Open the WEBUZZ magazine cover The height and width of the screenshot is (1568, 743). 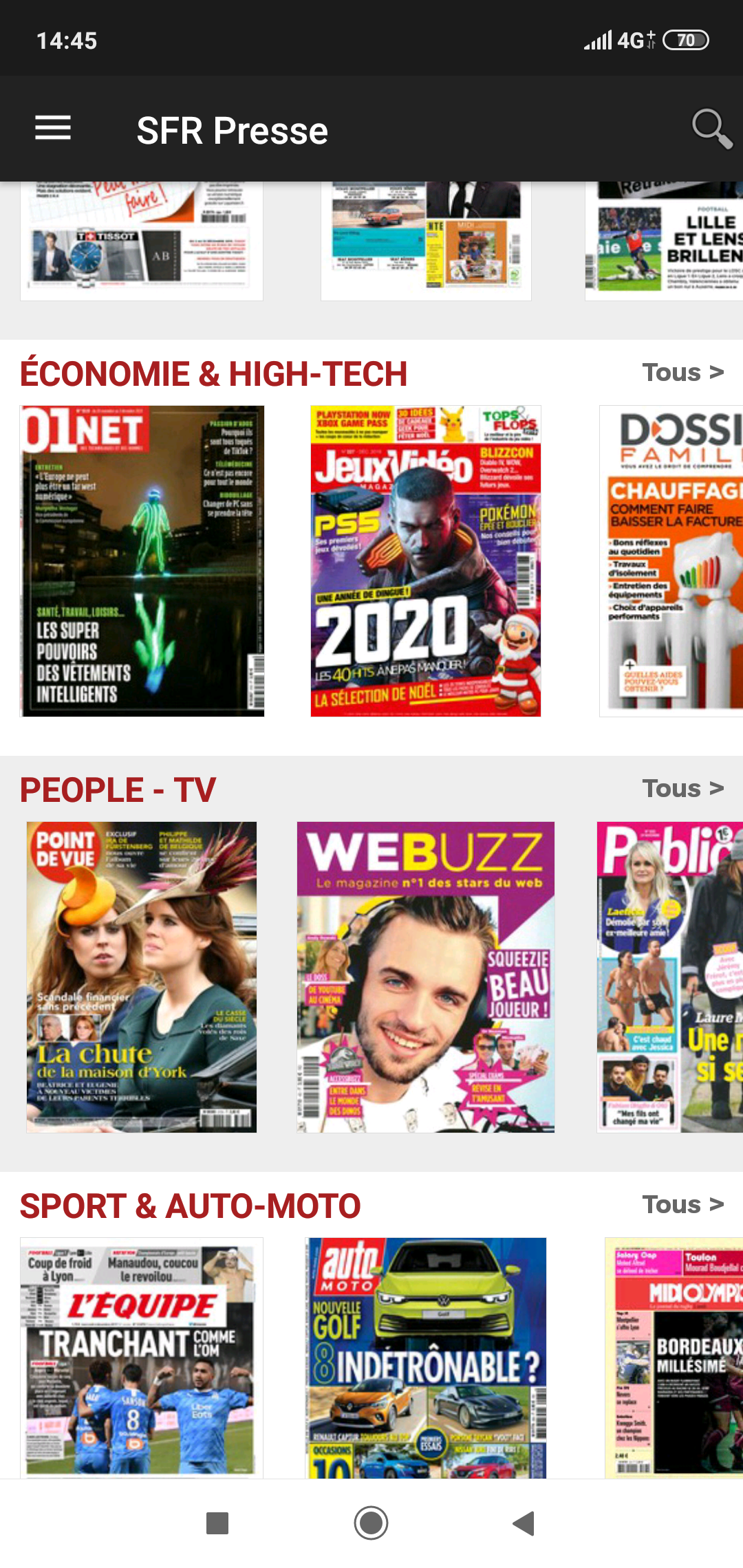tap(424, 977)
